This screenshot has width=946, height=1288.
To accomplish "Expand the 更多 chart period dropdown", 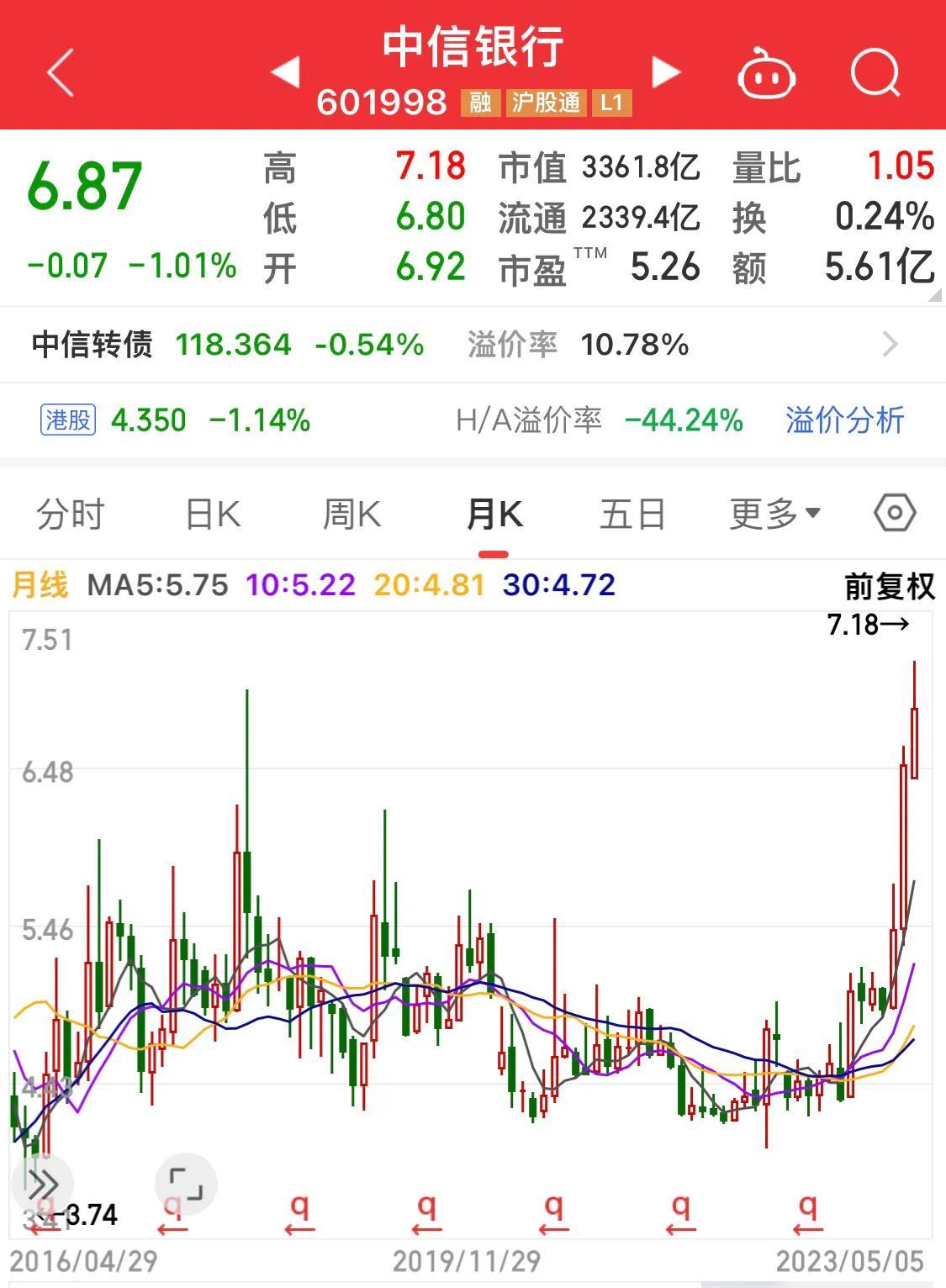I will (x=774, y=514).
